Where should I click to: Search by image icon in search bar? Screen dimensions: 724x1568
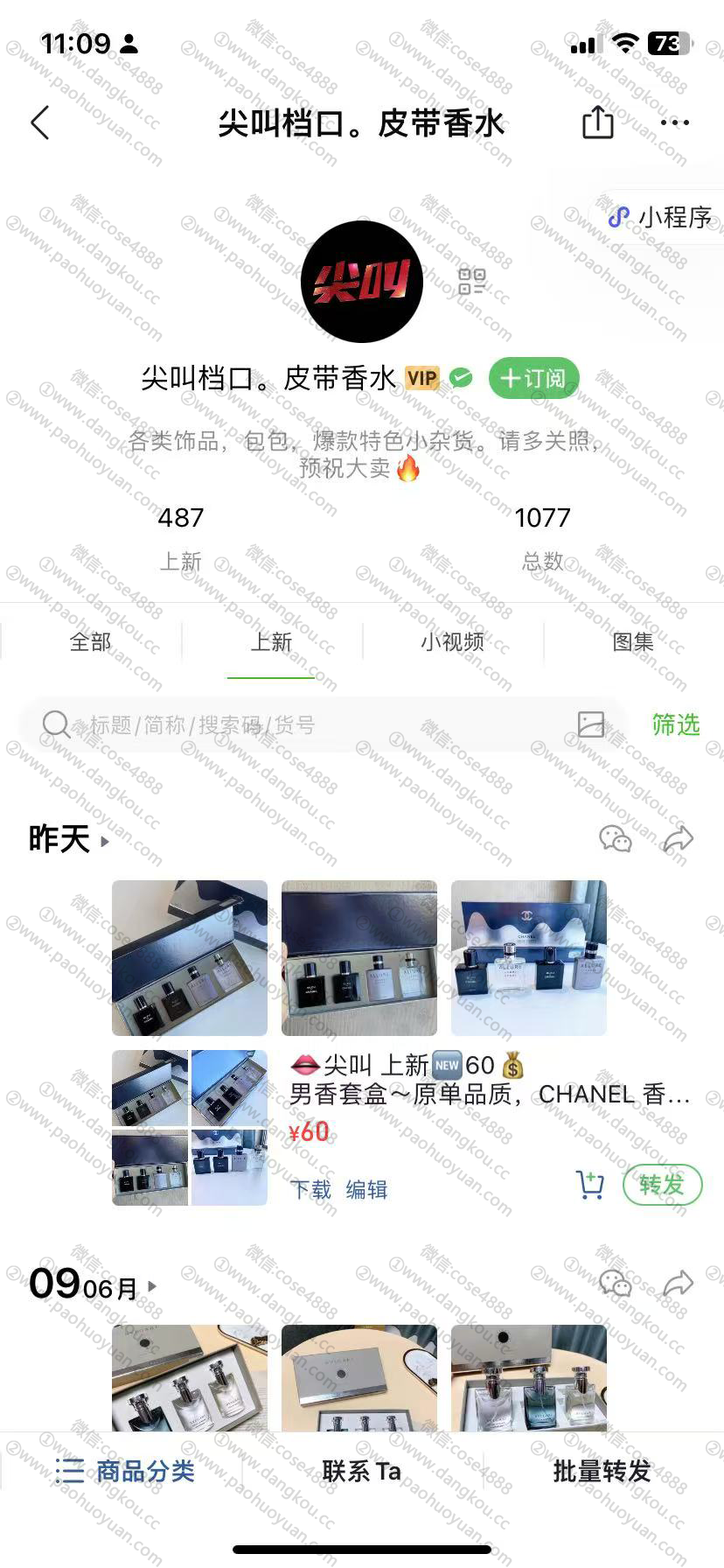point(591,724)
